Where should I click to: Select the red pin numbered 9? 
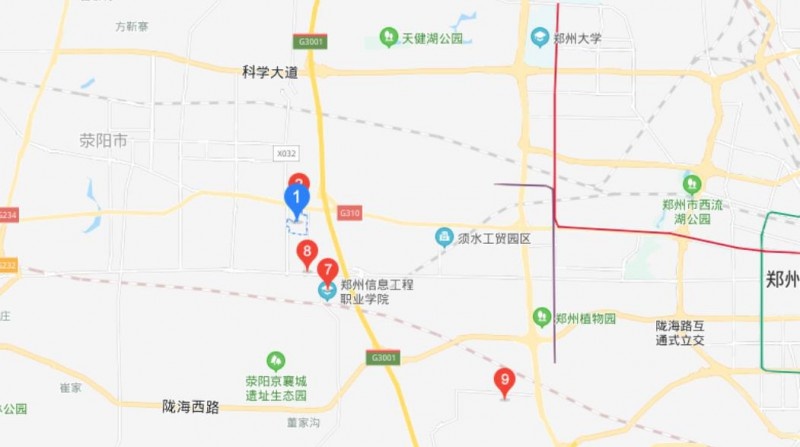pos(505,380)
